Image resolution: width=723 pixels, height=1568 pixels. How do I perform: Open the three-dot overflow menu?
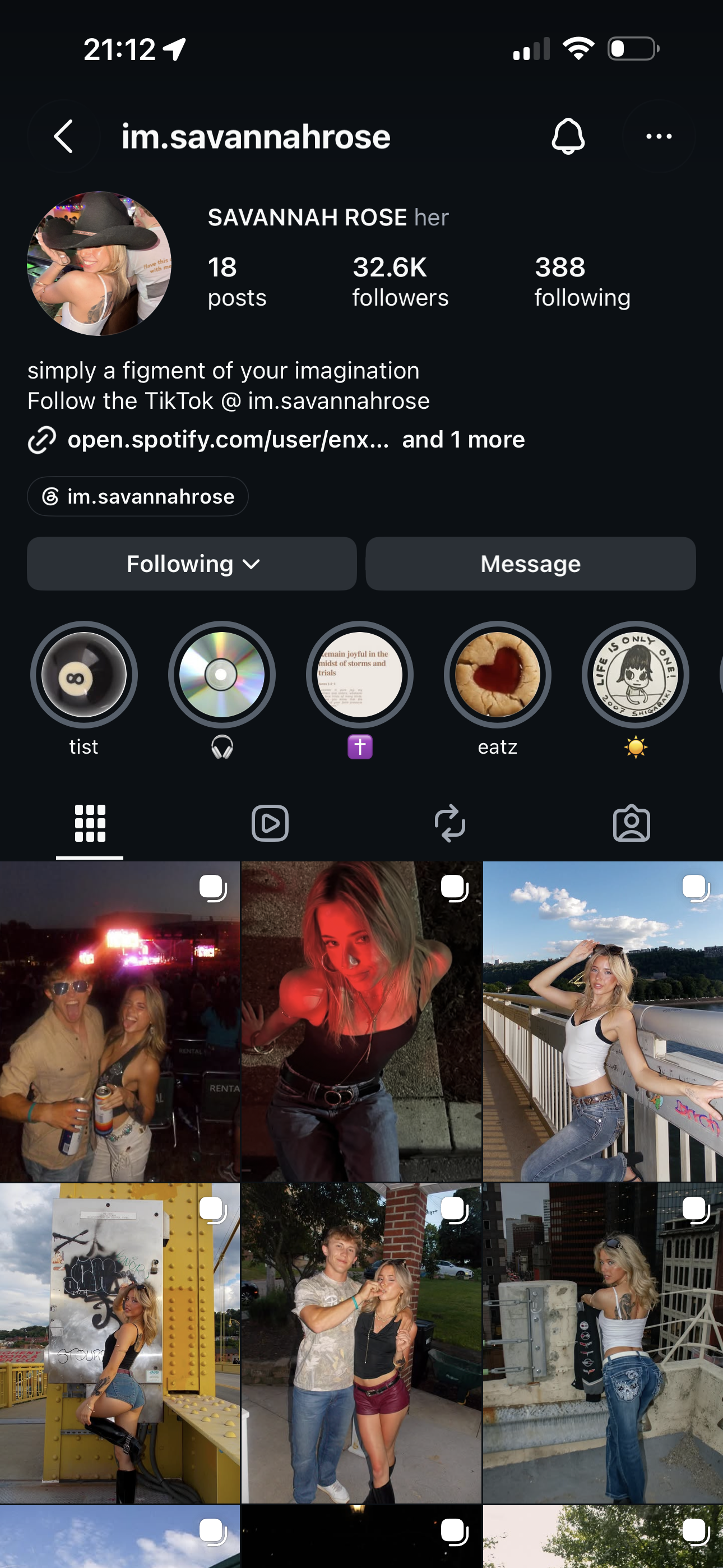tap(659, 136)
